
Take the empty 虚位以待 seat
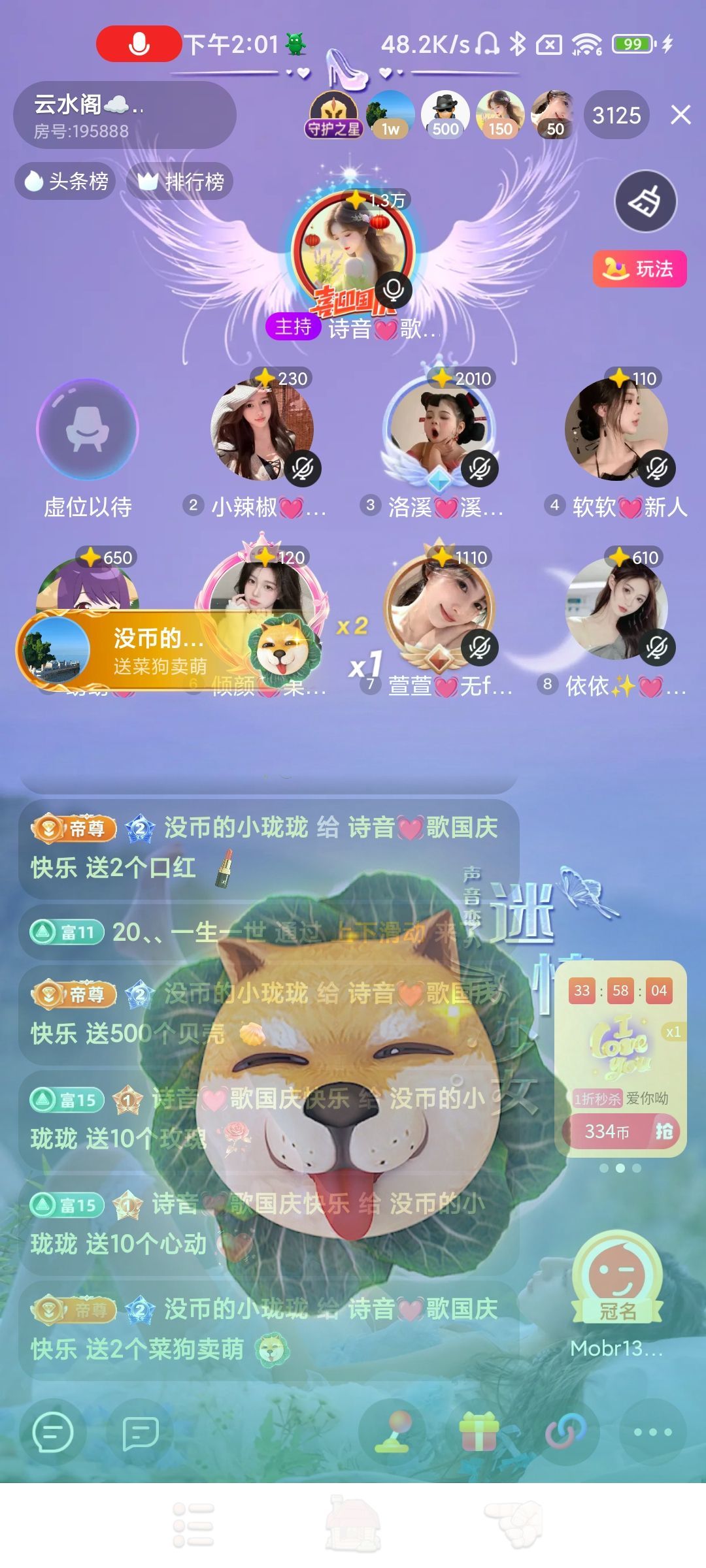click(x=87, y=429)
